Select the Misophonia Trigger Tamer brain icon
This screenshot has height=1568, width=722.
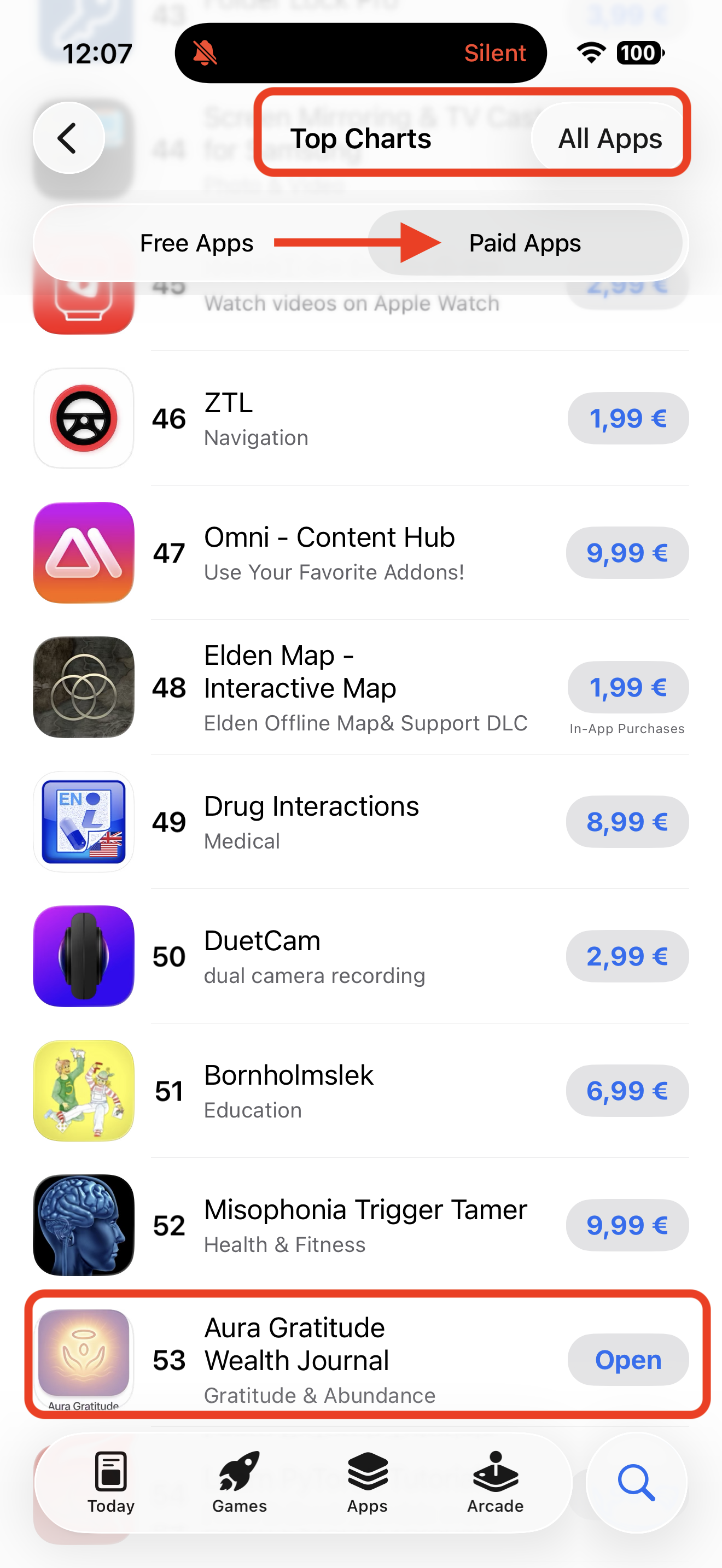pos(83,1225)
